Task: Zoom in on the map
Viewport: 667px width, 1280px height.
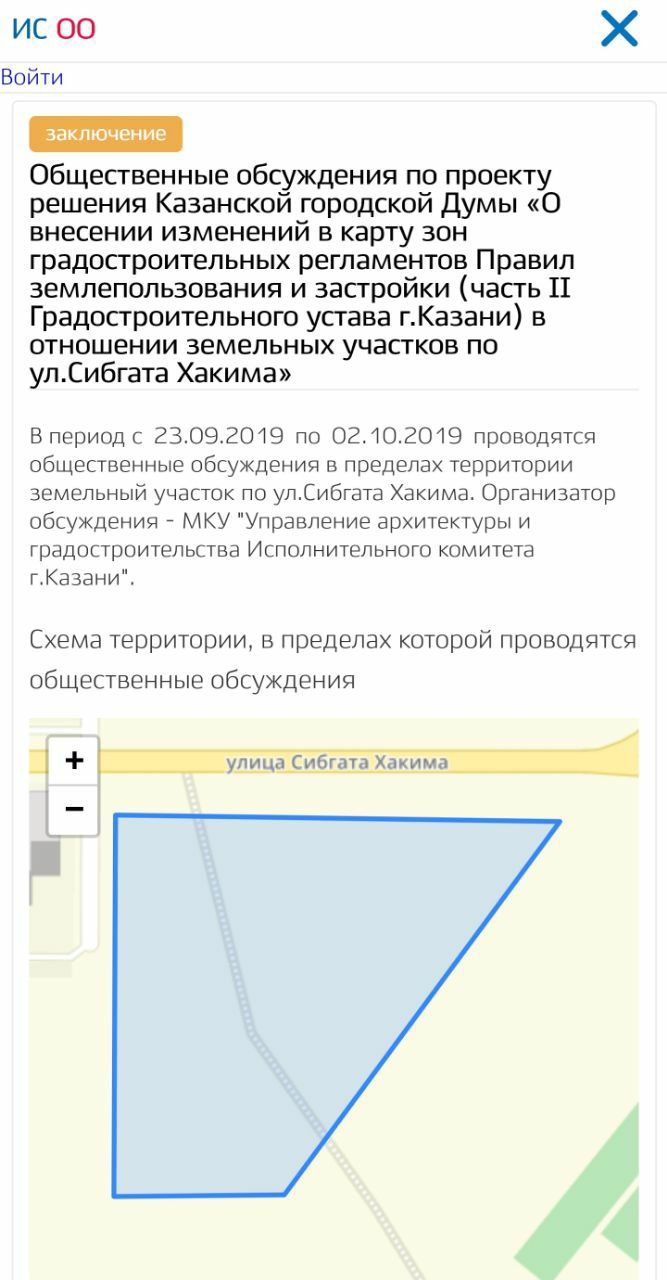Action: (74, 761)
